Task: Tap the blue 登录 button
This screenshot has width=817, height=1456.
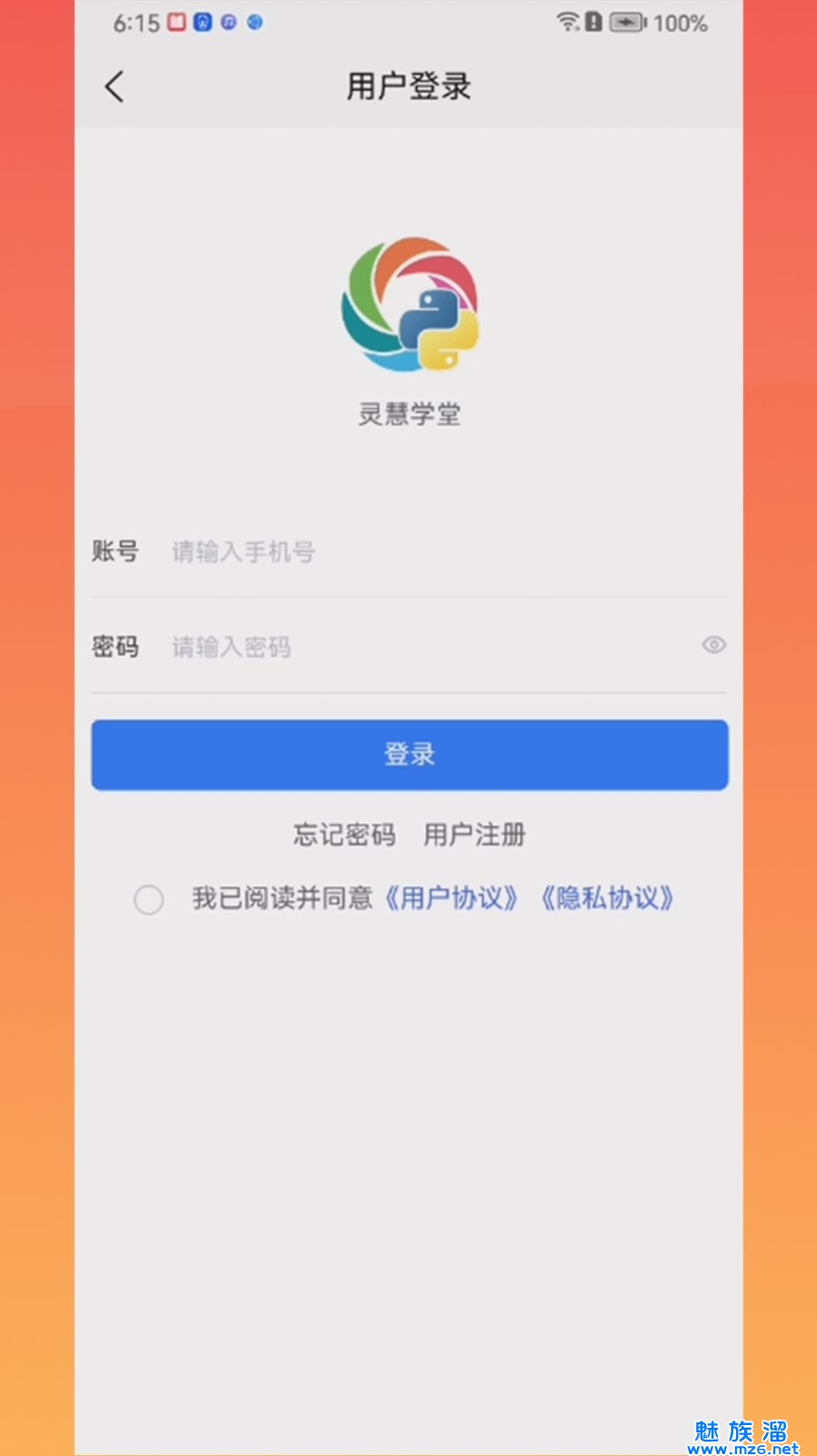Action: (409, 754)
